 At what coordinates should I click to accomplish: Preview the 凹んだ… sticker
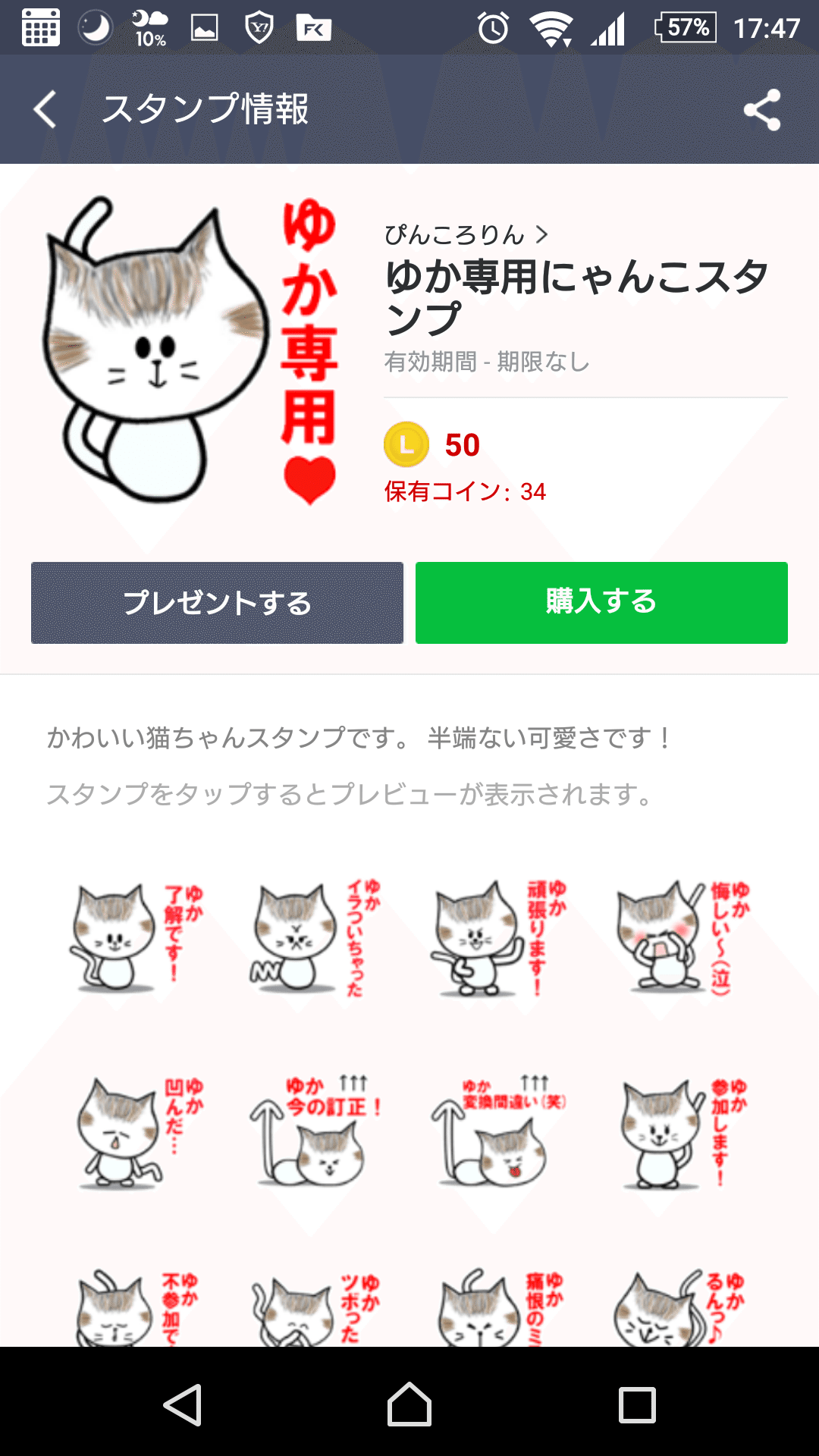[x=136, y=1130]
